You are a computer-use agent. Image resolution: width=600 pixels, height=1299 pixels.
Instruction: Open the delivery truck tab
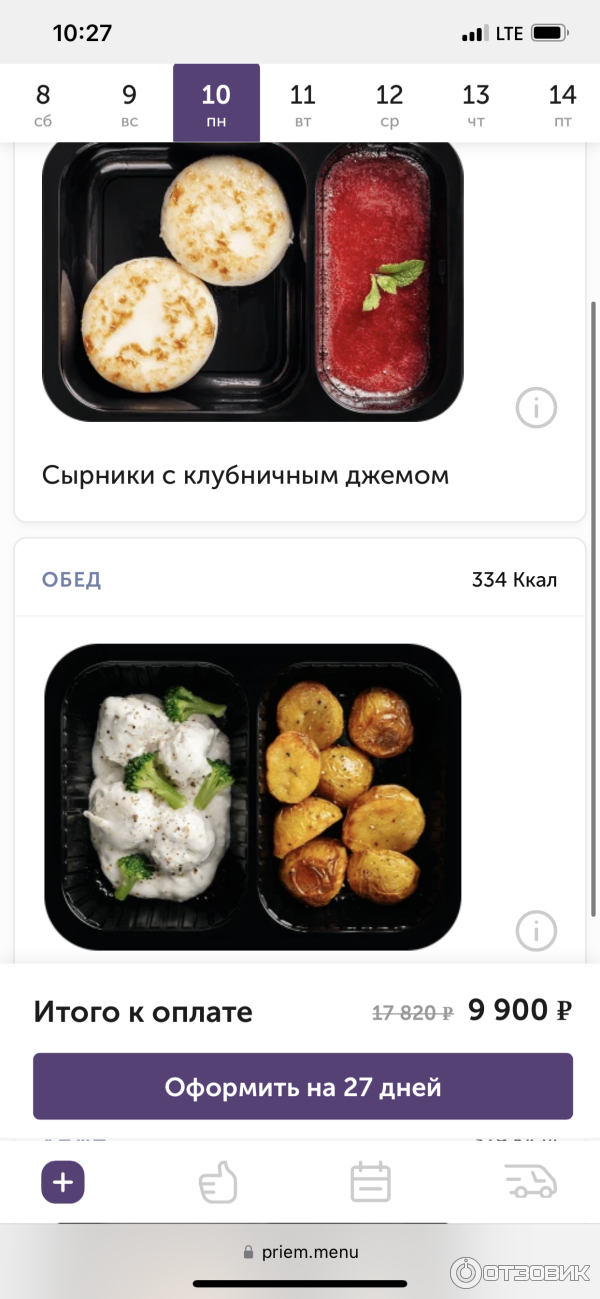(x=530, y=1183)
